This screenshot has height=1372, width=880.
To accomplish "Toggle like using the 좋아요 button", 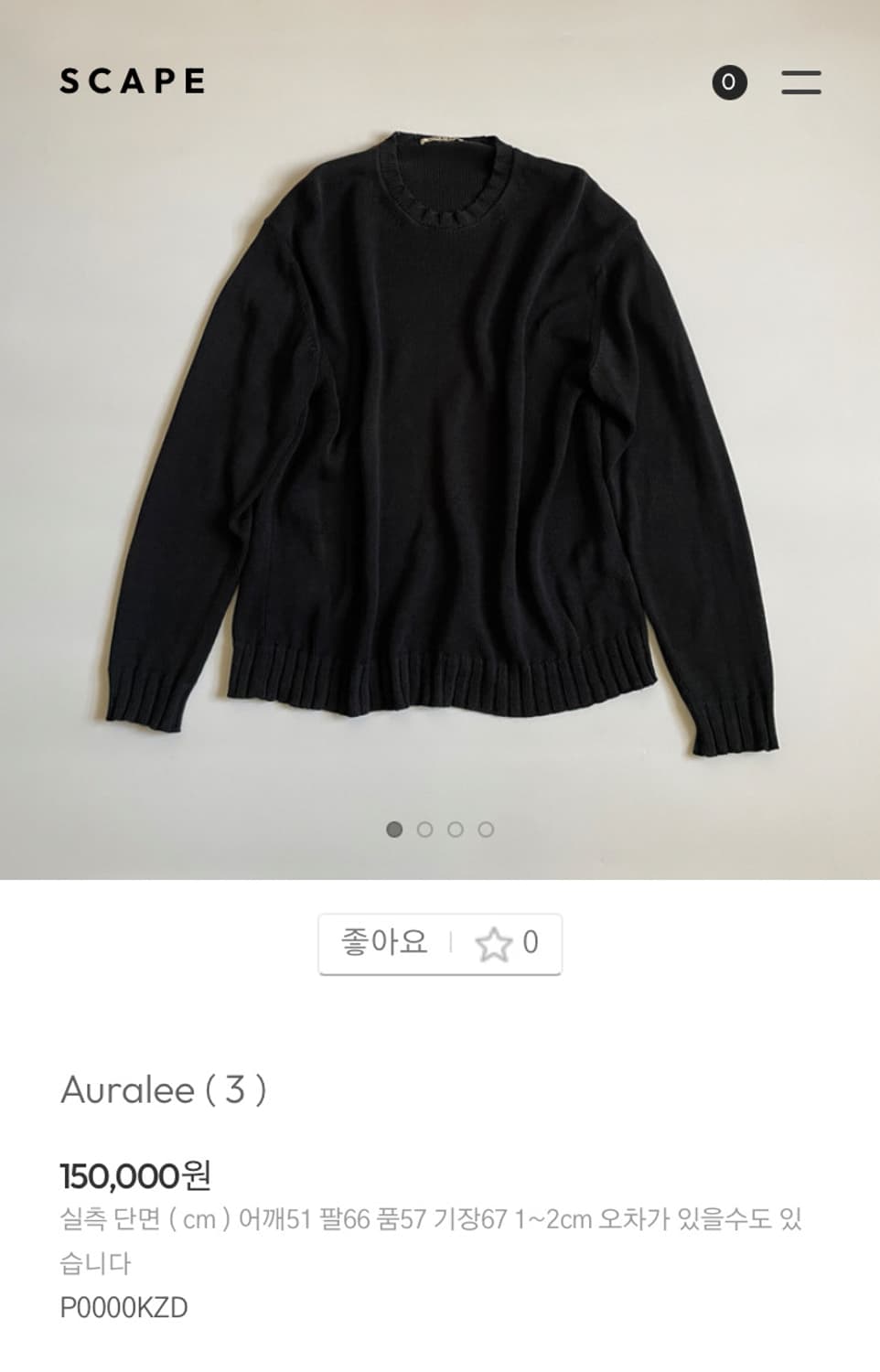I will click(x=384, y=942).
